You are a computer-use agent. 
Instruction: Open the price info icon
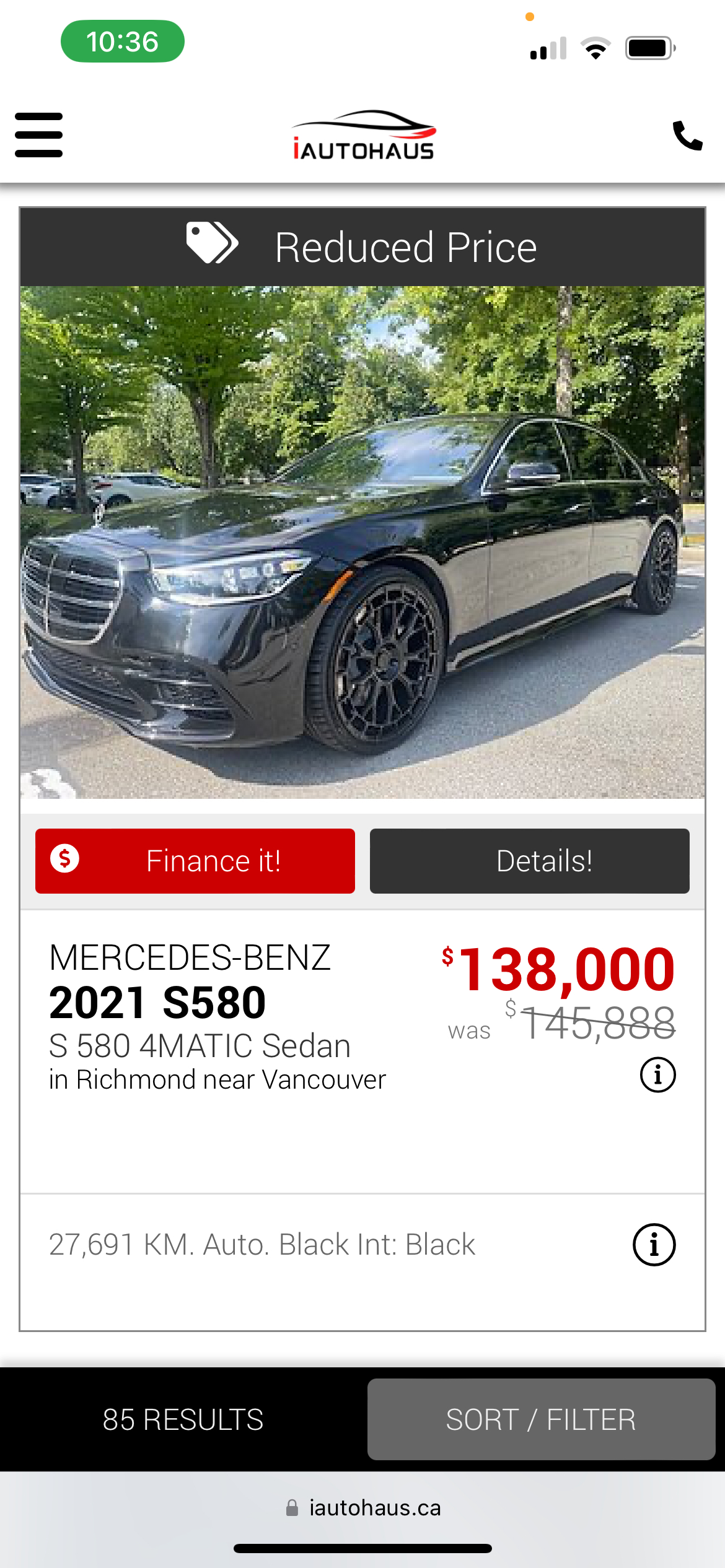click(657, 1074)
